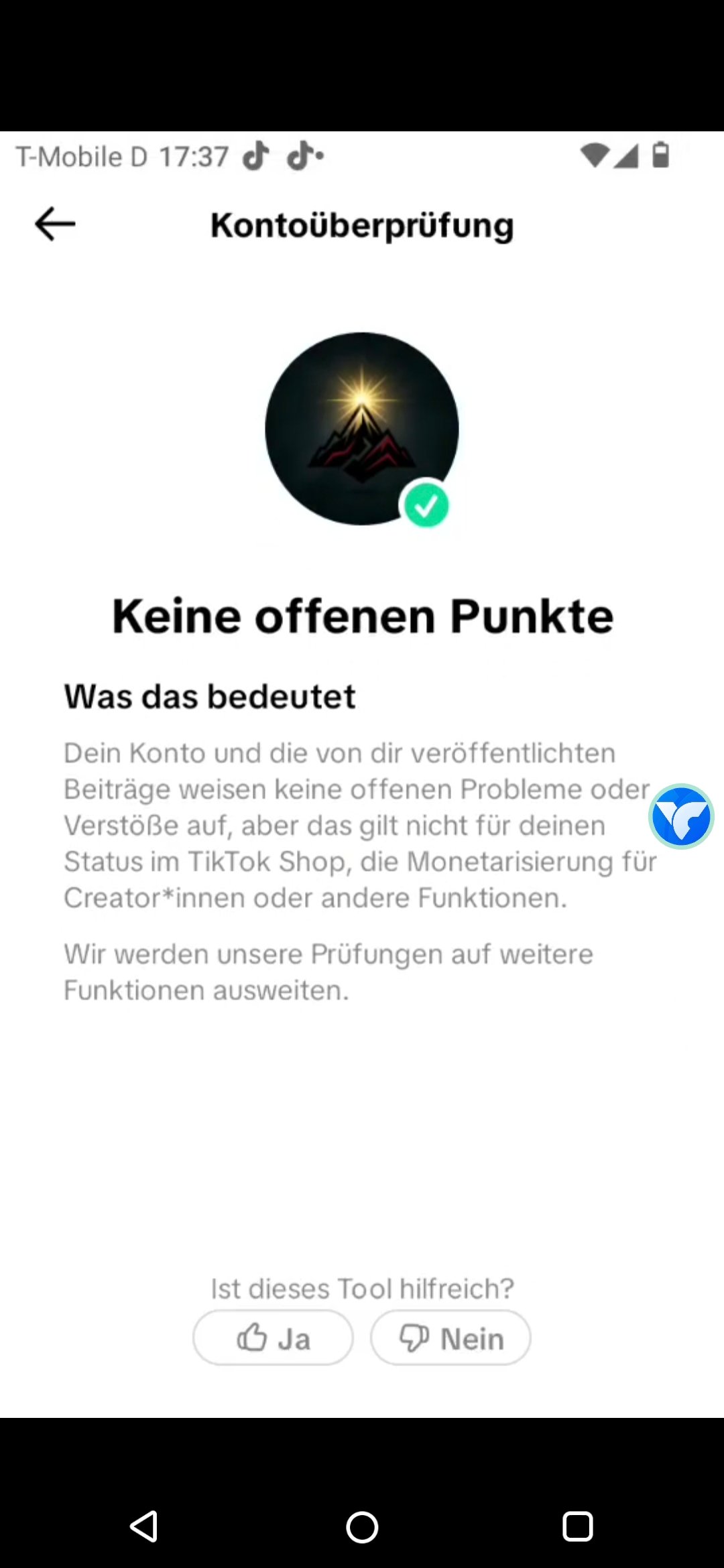Select Nein for the helpfulness question
The width and height of the screenshot is (724, 1568).
pyautogui.click(x=450, y=1338)
